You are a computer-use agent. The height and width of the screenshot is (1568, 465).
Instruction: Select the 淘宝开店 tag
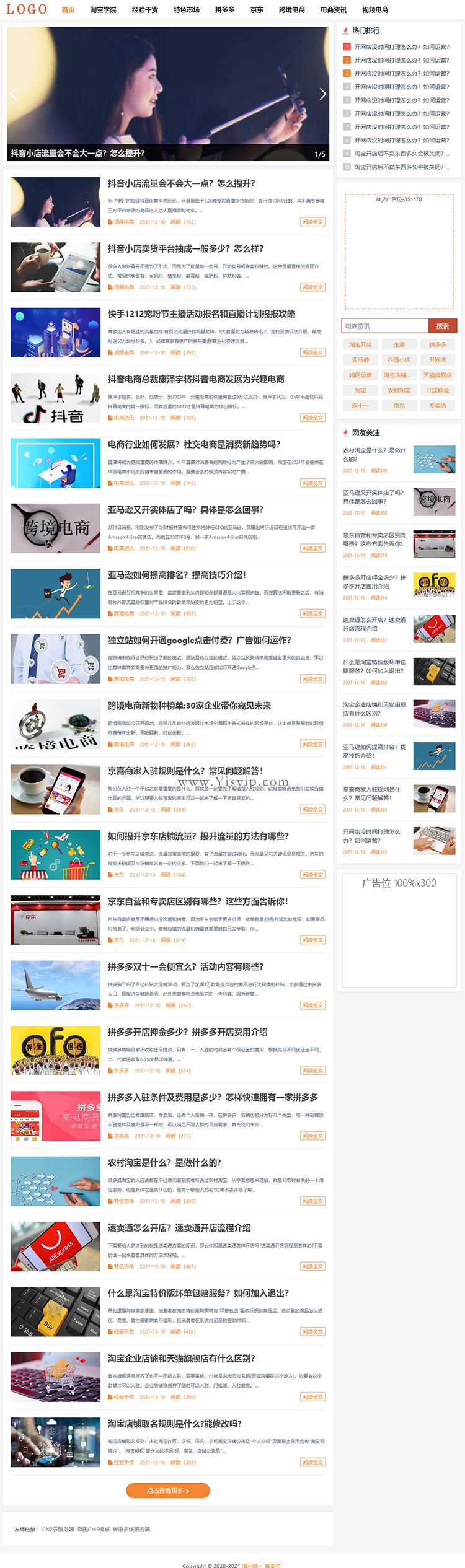coord(360,344)
